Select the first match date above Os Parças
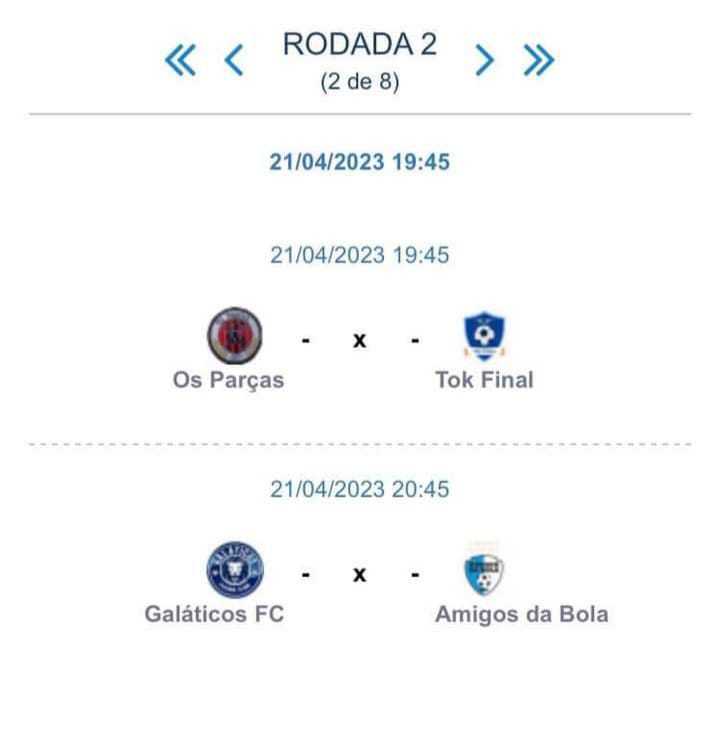Image resolution: width=720 pixels, height=753 pixels. coord(361,254)
